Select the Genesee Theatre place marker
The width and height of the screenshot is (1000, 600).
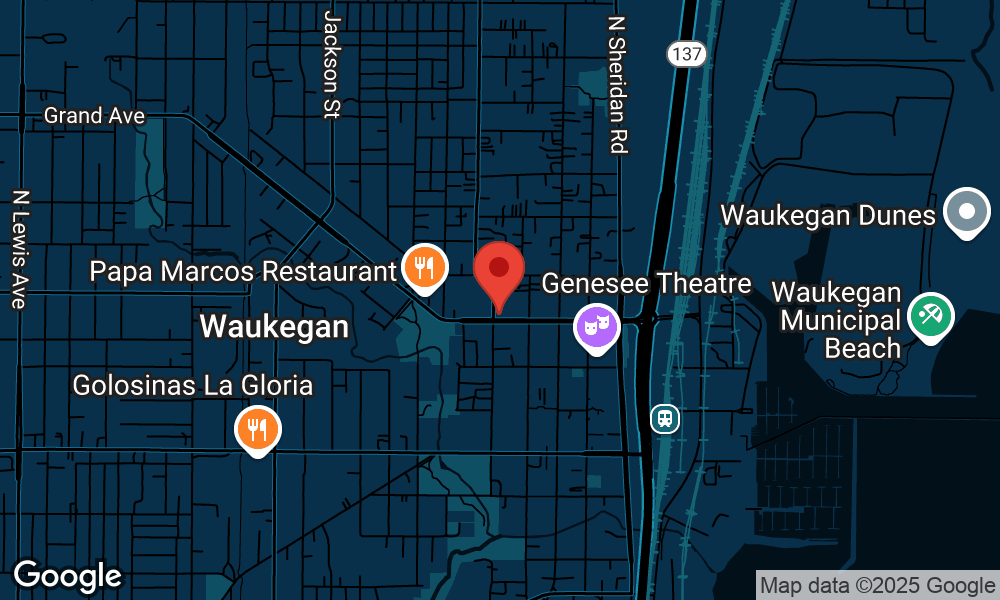tap(597, 326)
